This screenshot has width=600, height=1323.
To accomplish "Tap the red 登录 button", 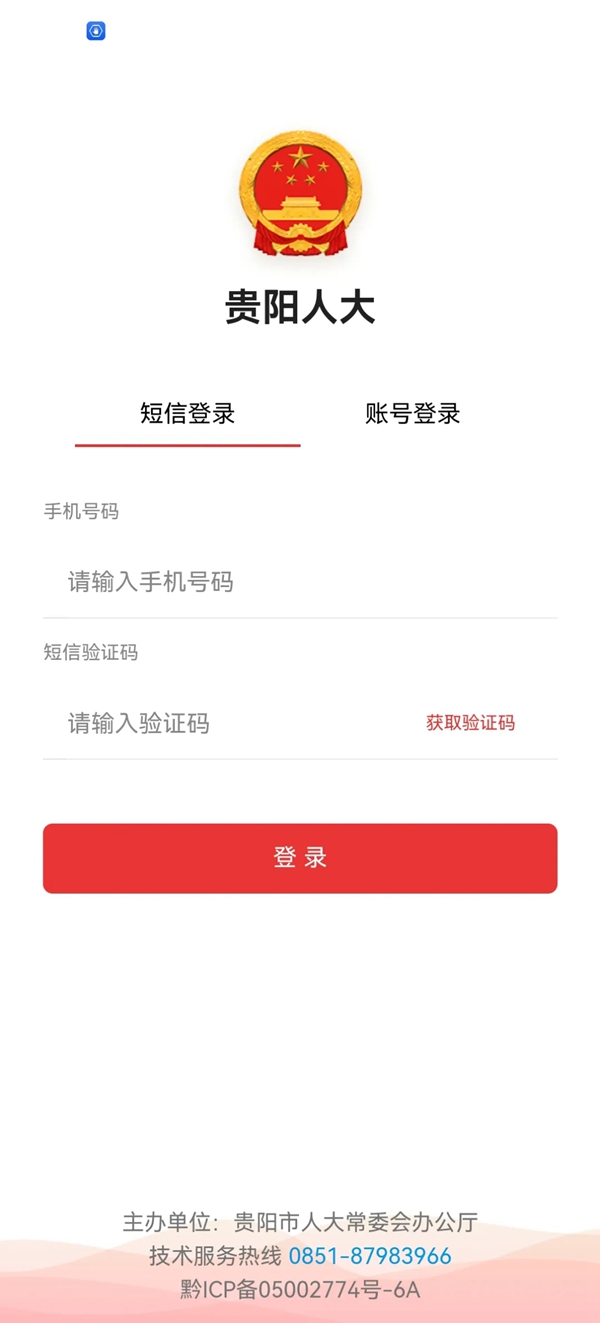I will (300, 858).
